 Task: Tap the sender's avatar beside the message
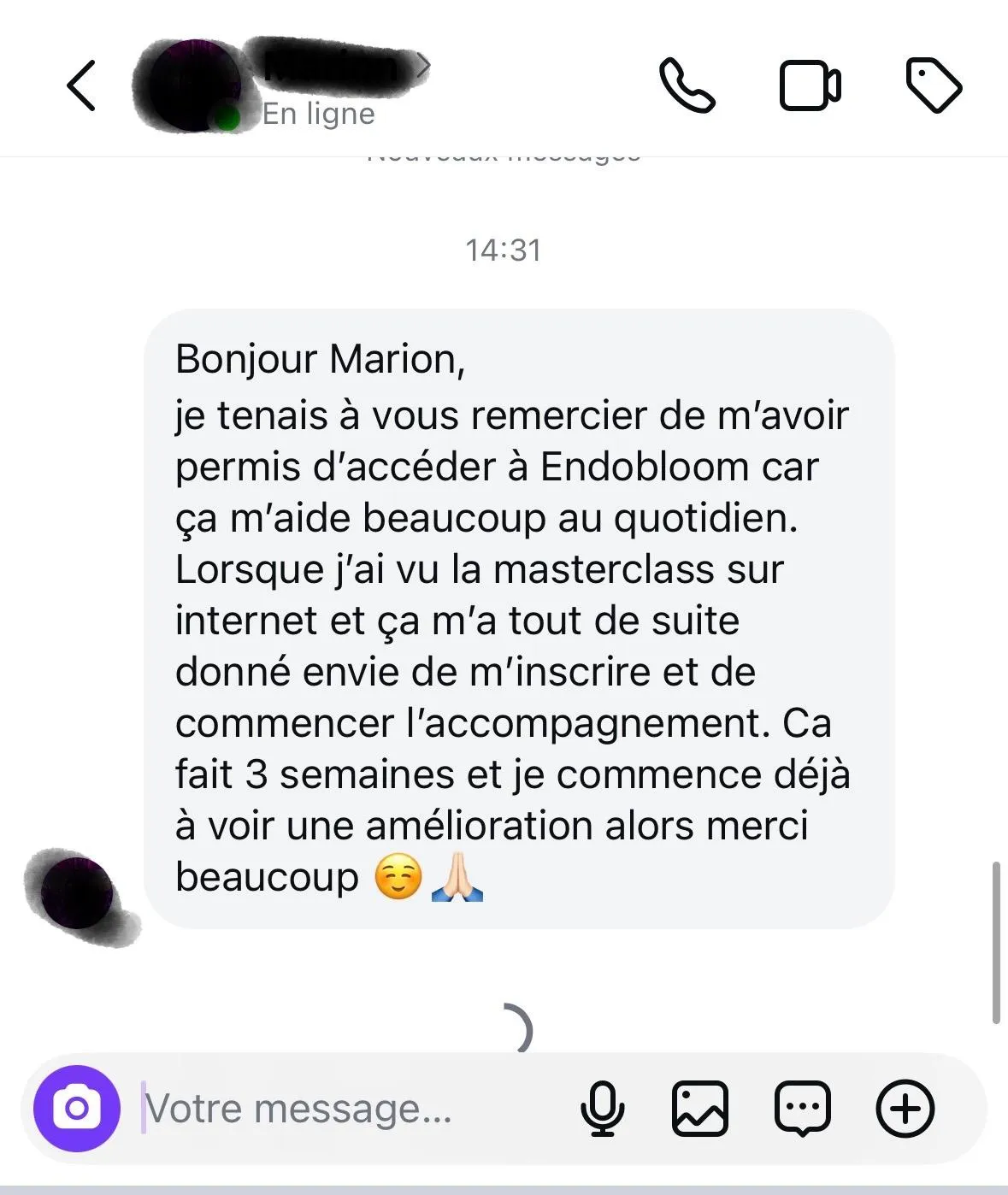pos(79,895)
